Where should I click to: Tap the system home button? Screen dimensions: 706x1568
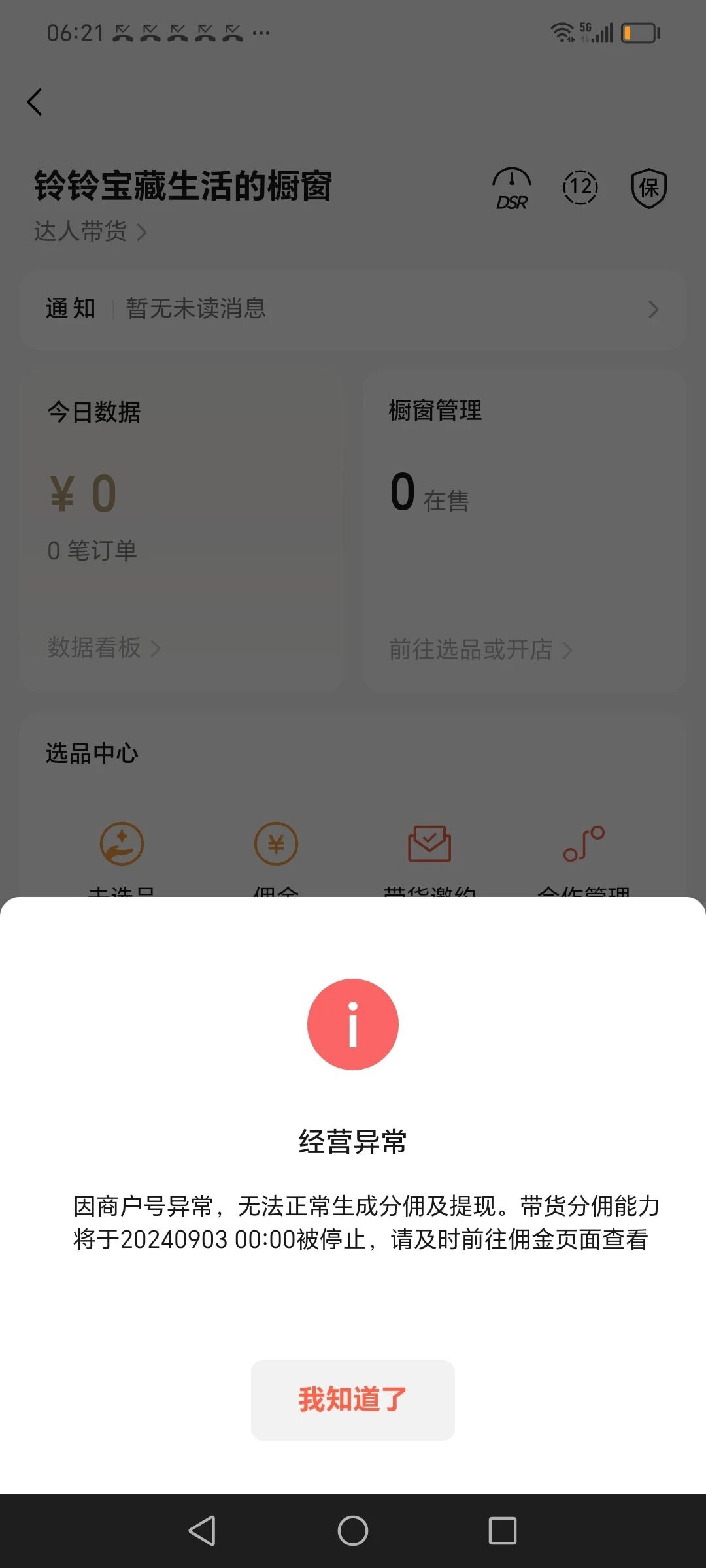[x=353, y=1530]
